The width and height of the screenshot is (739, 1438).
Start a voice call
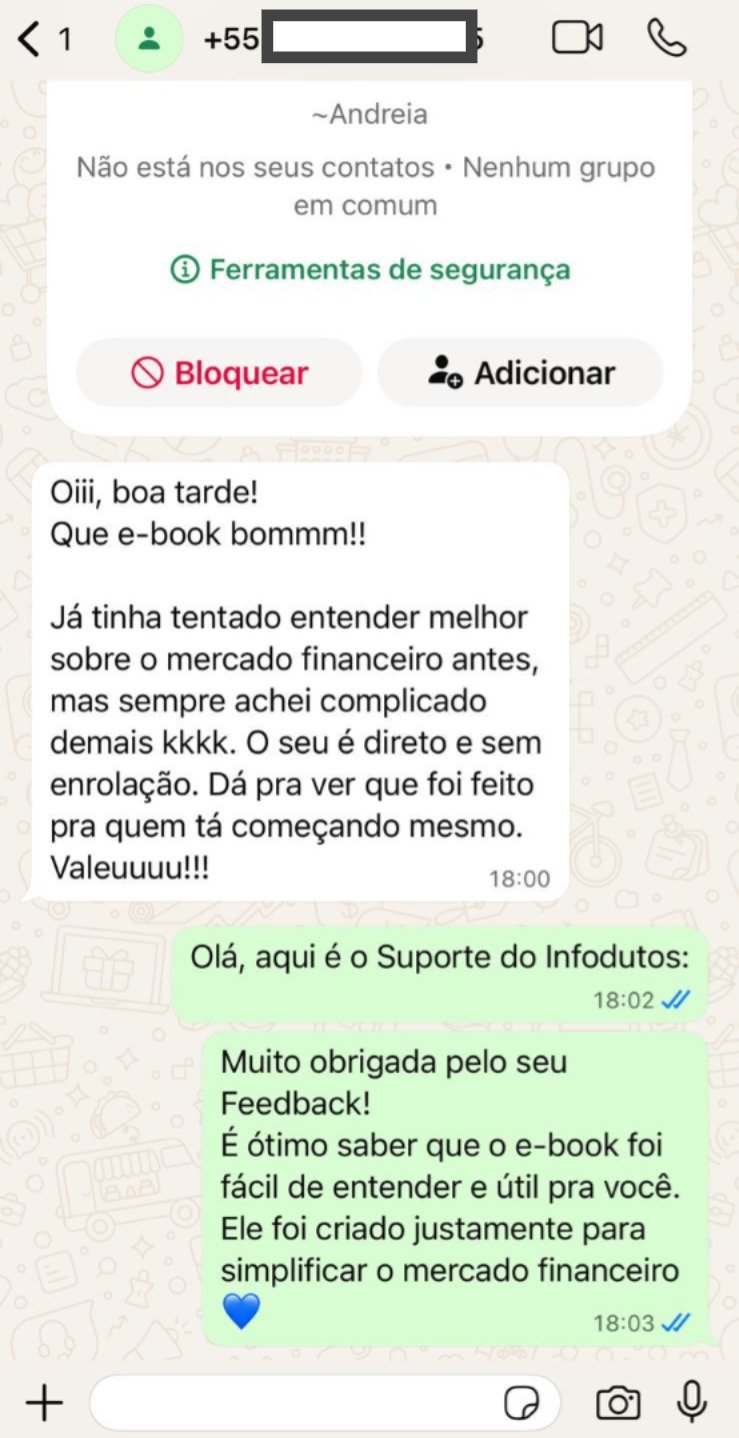(666, 38)
